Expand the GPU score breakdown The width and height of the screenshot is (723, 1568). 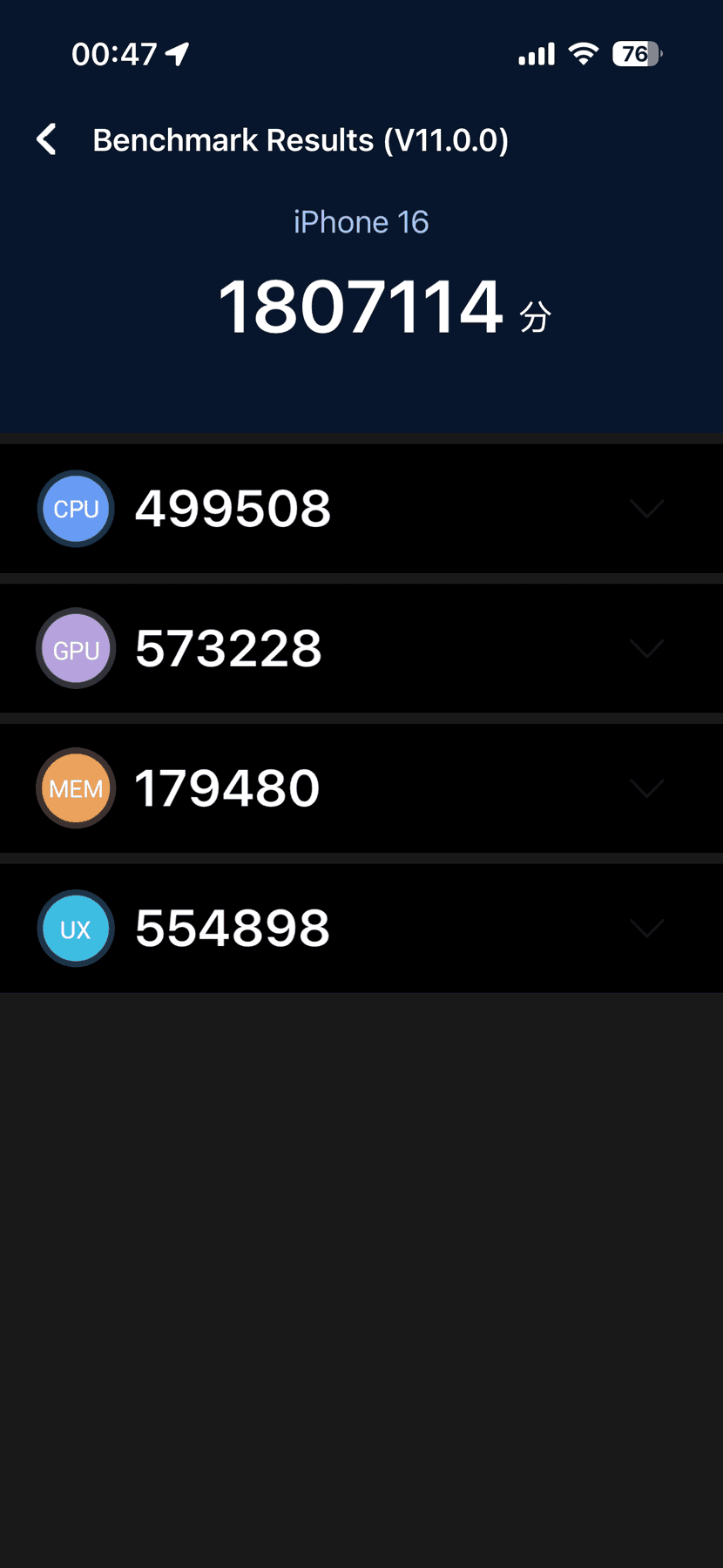tap(646, 649)
